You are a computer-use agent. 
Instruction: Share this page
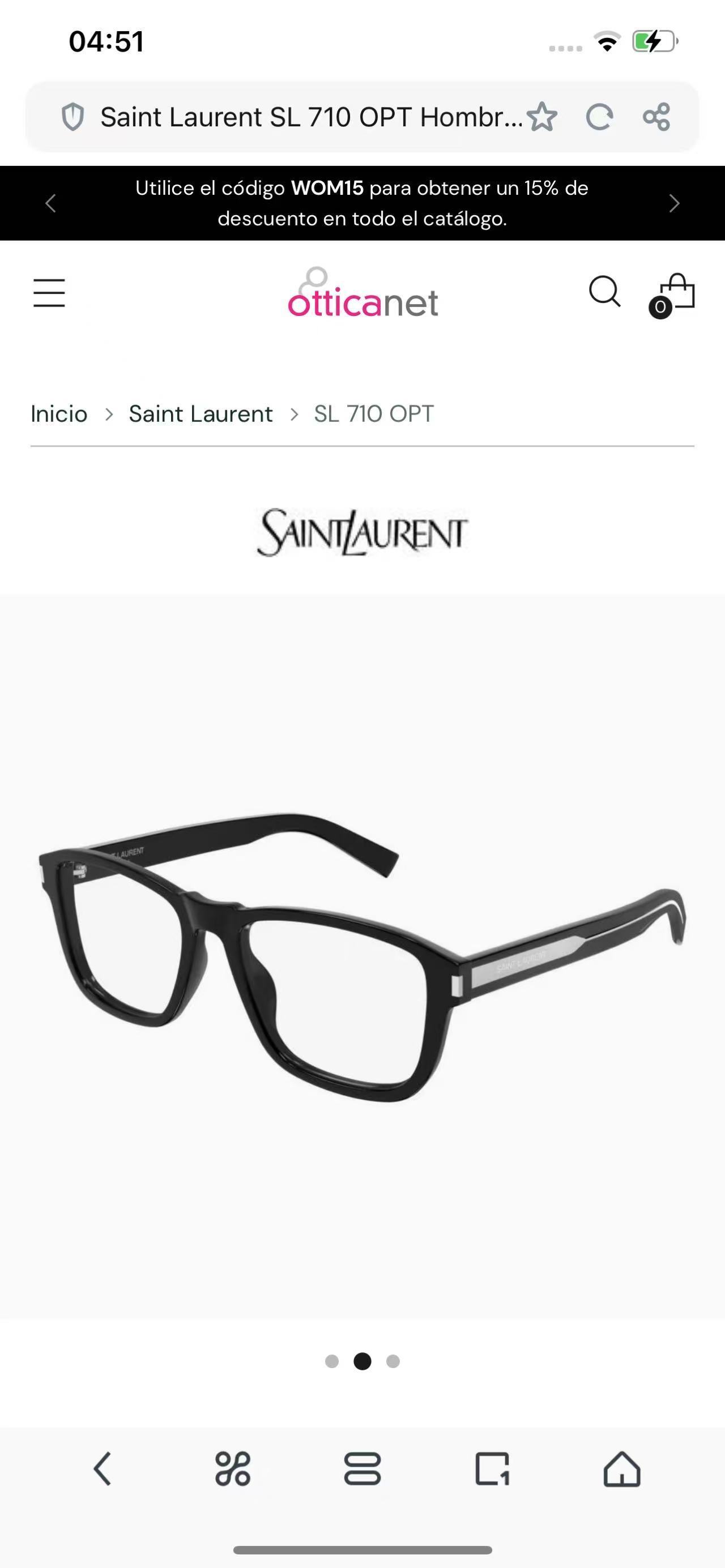pyautogui.click(x=656, y=117)
